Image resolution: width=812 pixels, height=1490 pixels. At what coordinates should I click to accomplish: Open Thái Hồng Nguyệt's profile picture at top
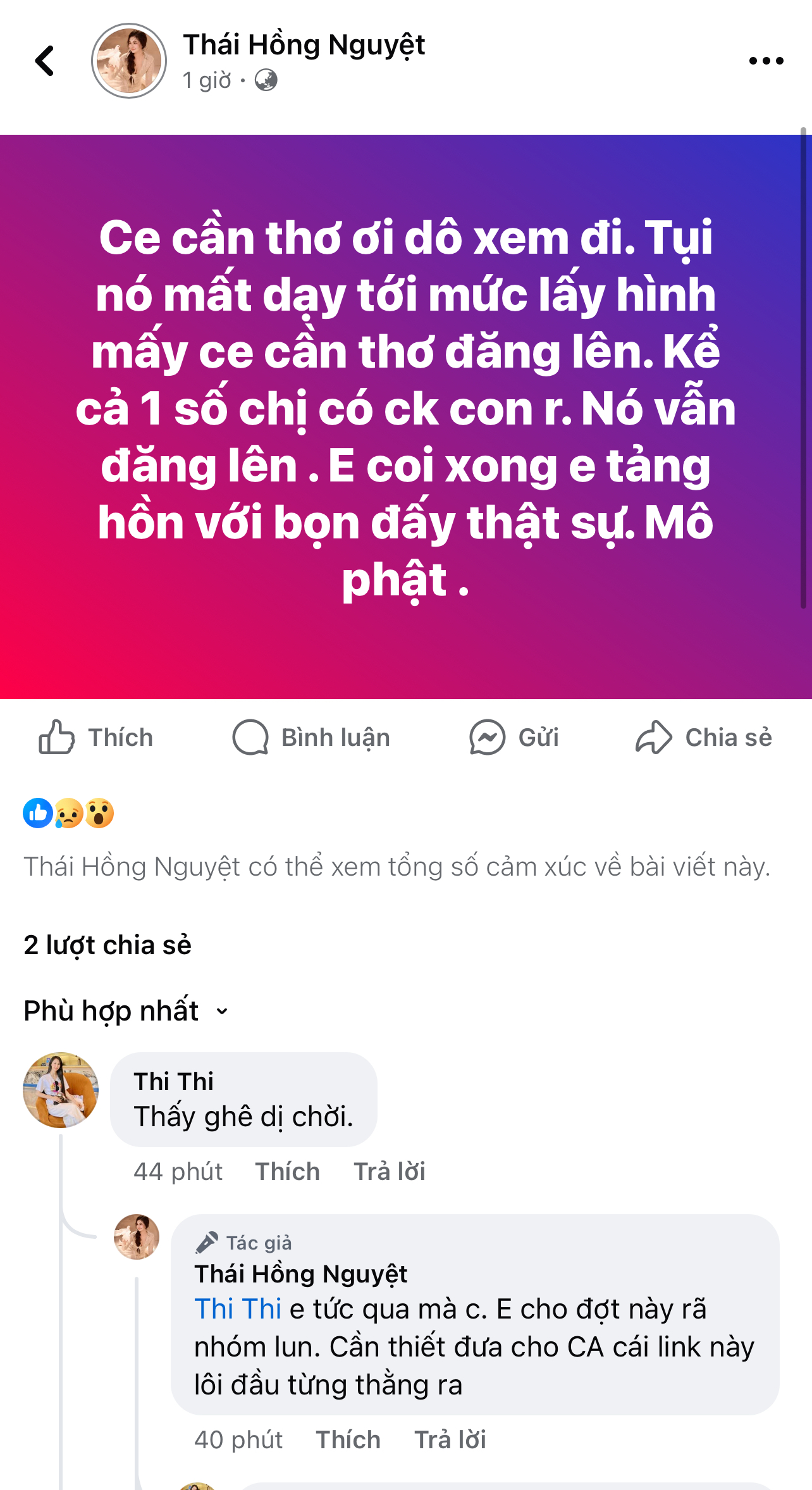[129, 61]
